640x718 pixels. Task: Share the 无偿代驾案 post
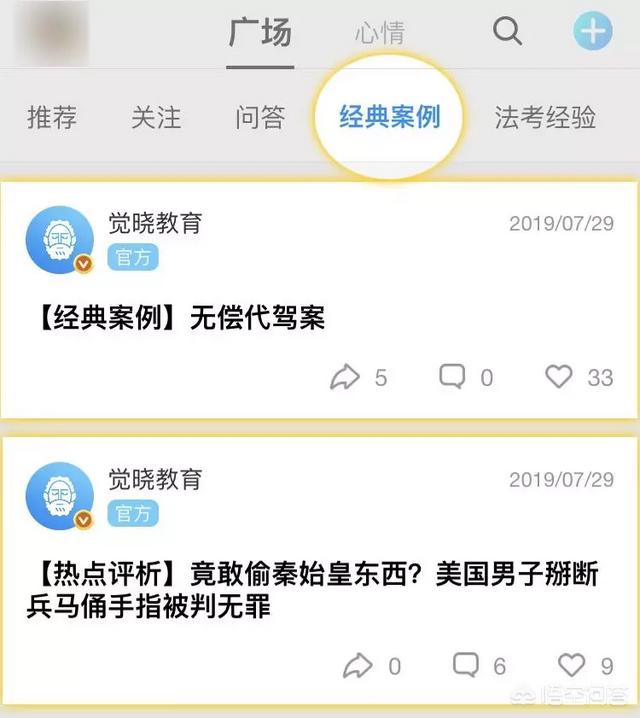tap(344, 377)
